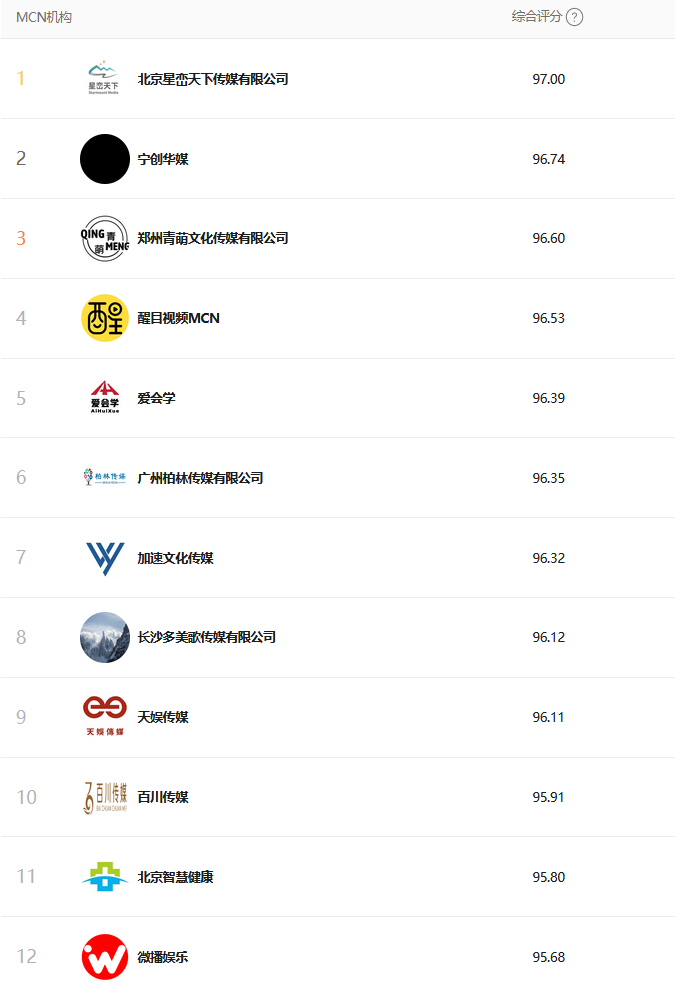Open the 综合评分 help question-mark icon

pyautogui.click(x=574, y=17)
